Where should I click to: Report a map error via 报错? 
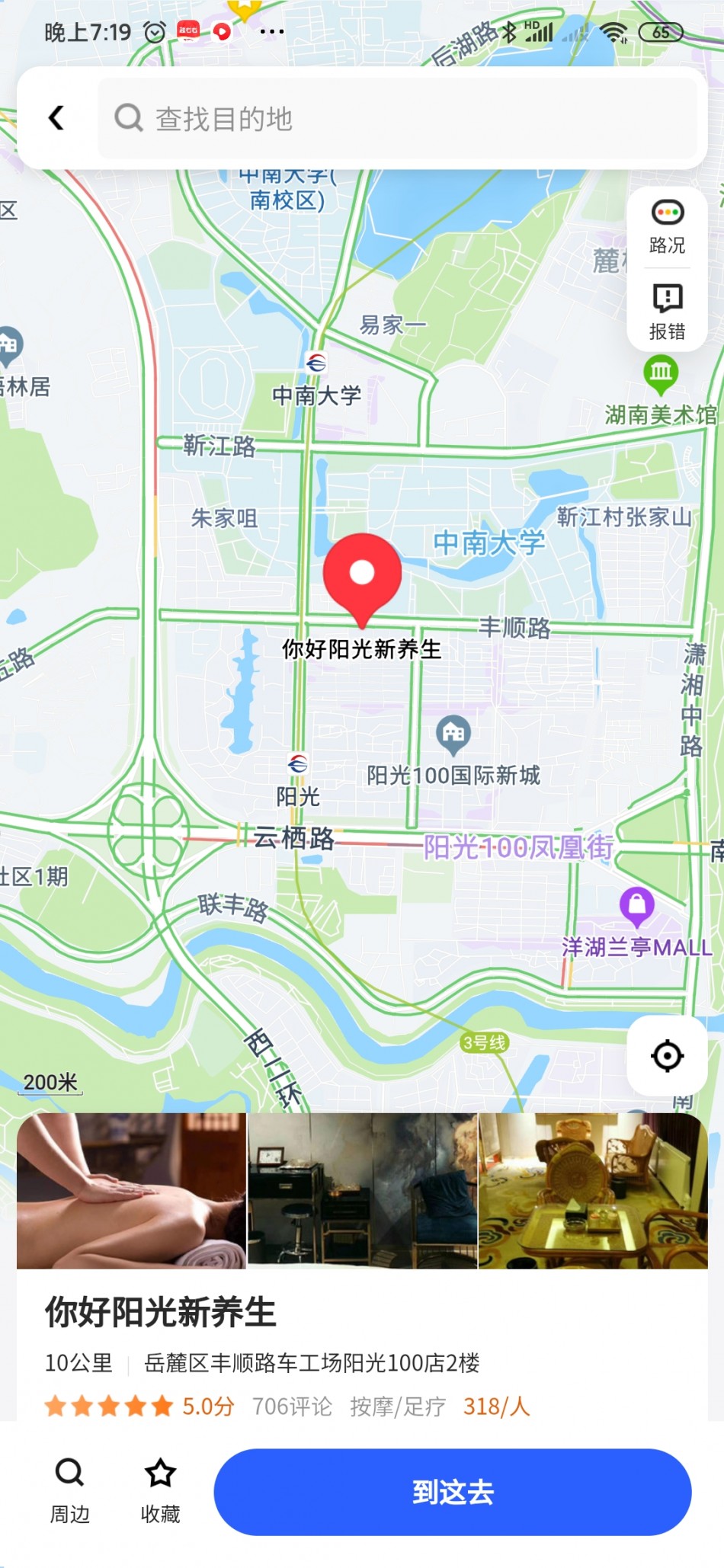pyautogui.click(x=667, y=311)
